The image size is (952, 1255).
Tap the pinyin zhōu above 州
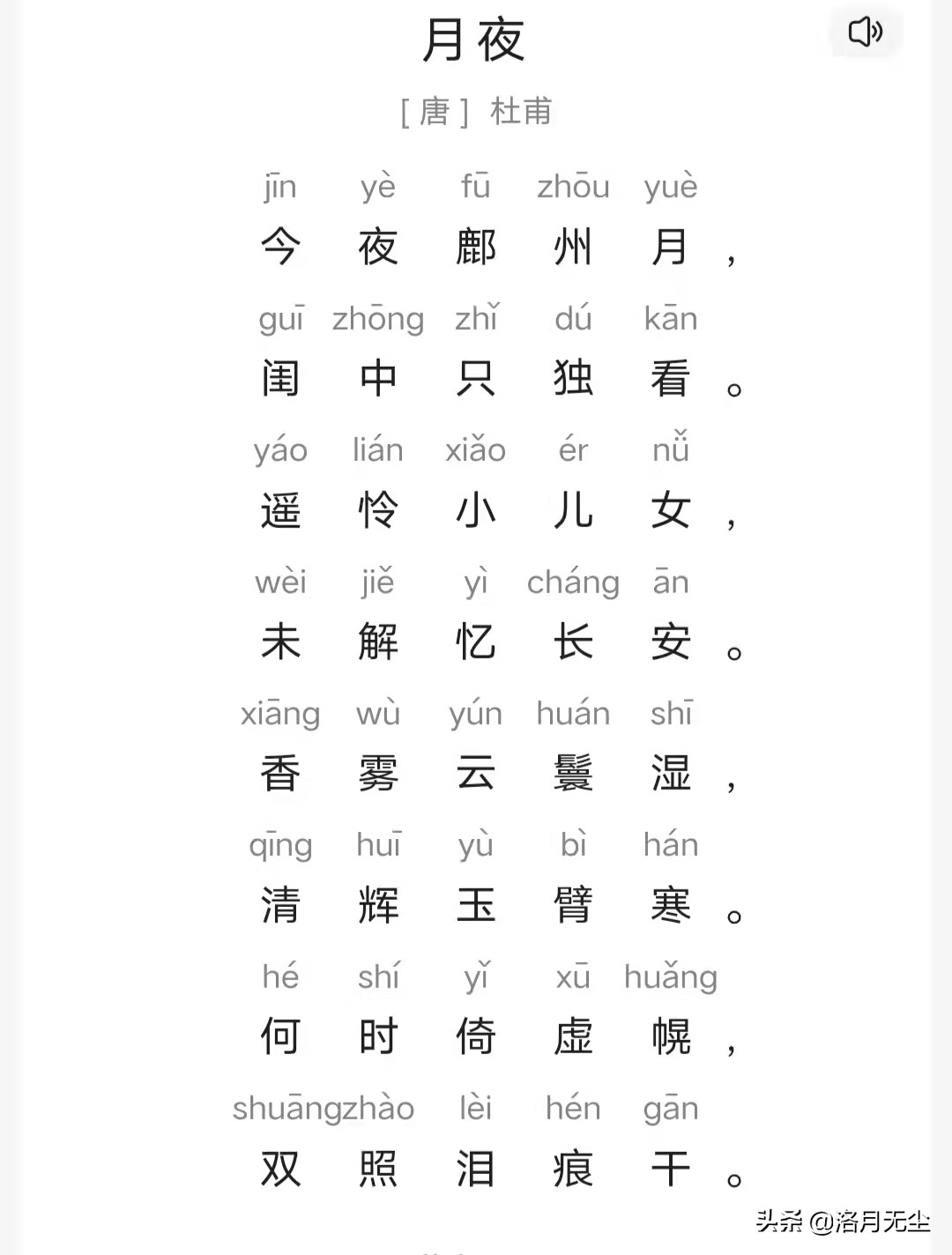coord(575,187)
